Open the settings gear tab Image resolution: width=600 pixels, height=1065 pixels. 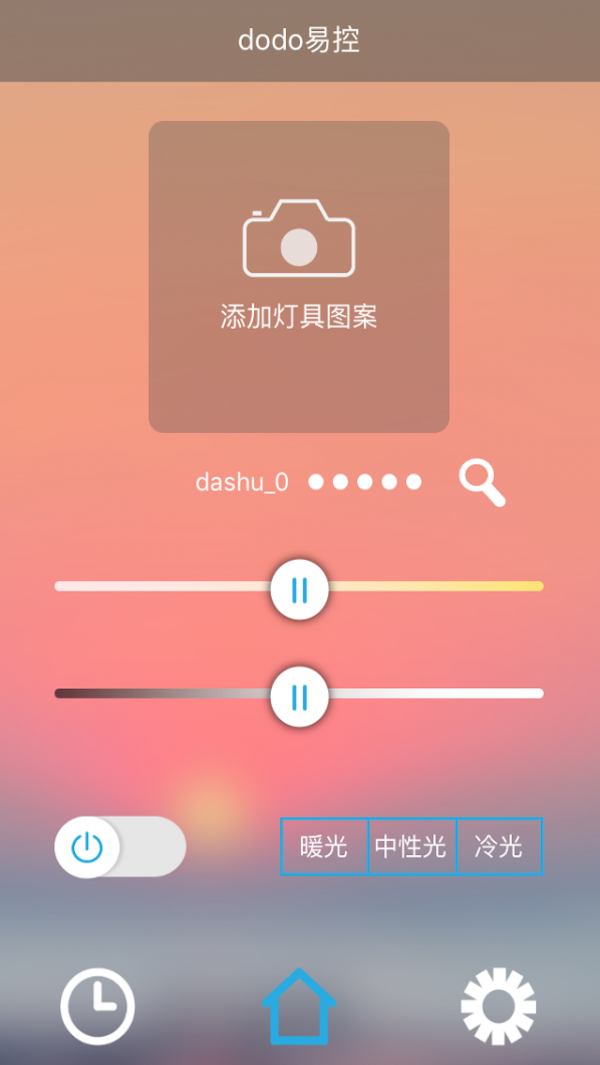click(x=499, y=1006)
